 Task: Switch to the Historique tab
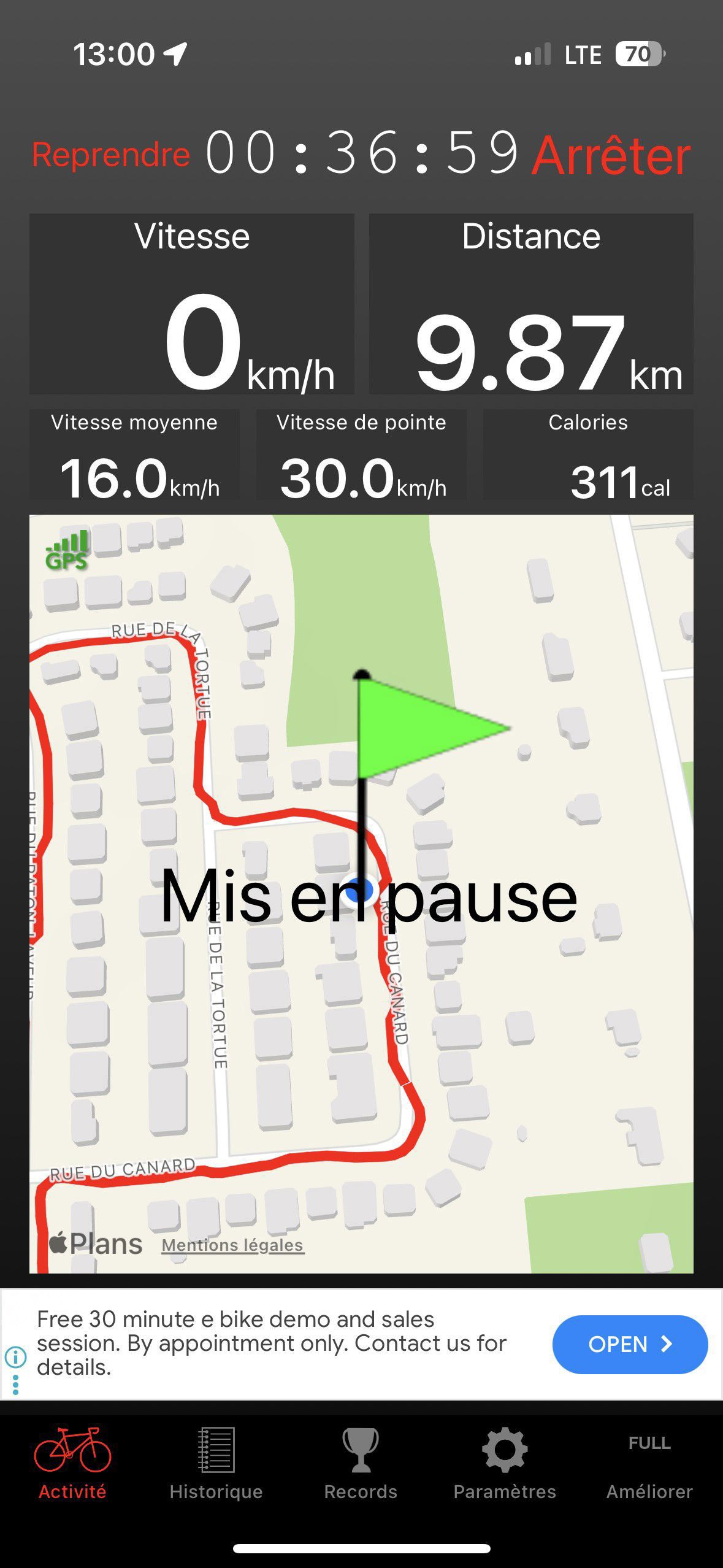[x=216, y=1464]
